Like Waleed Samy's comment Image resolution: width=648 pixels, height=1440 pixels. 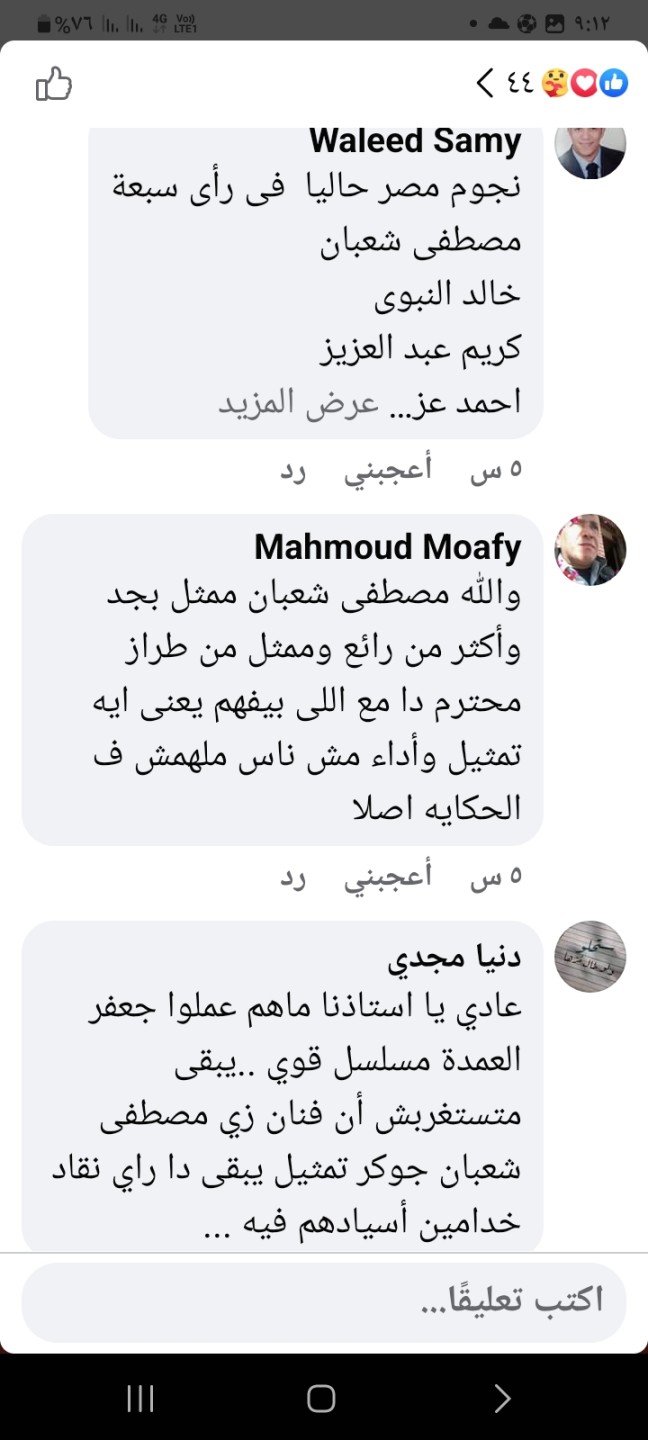click(x=389, y=471)
